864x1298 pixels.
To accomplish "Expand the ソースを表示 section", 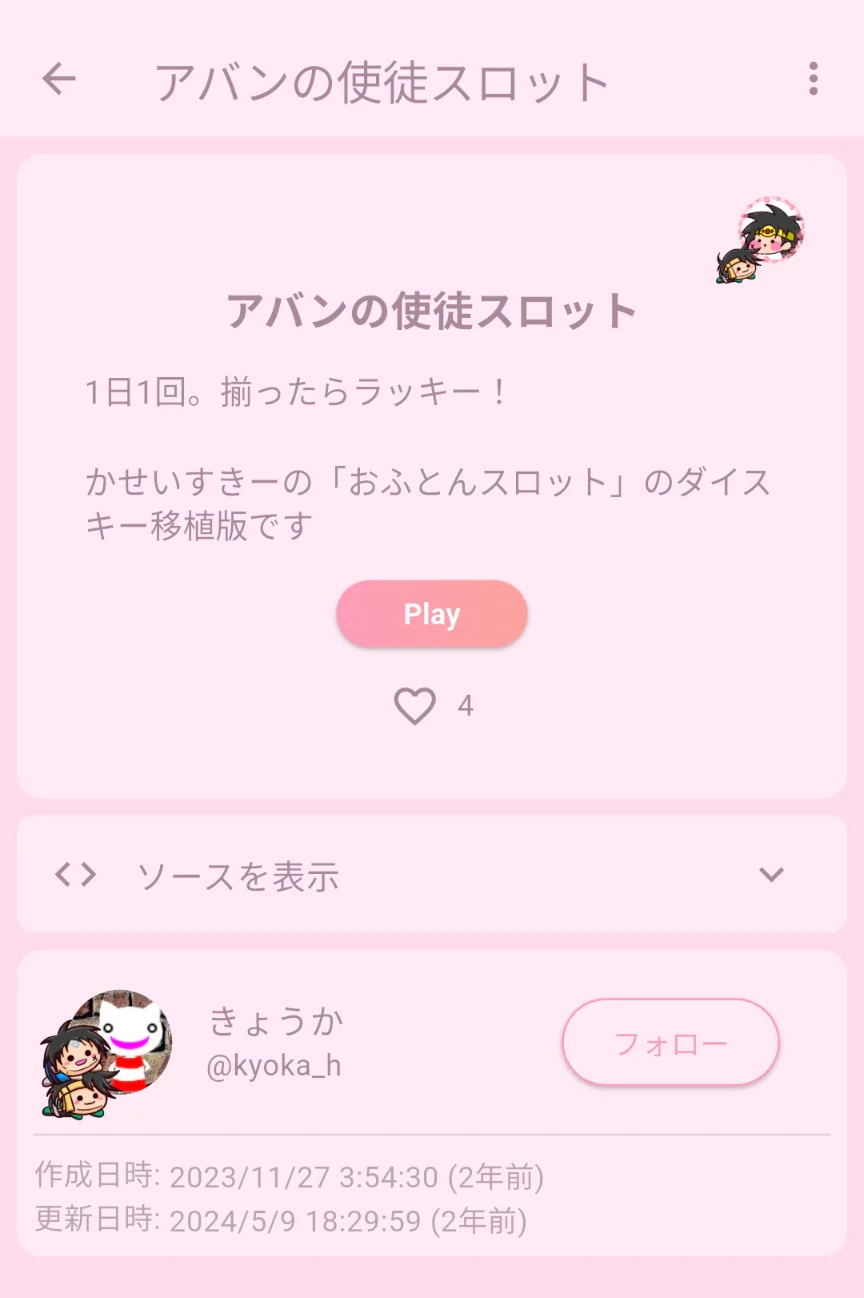I will pyautogui.click(x=431, y=875).
